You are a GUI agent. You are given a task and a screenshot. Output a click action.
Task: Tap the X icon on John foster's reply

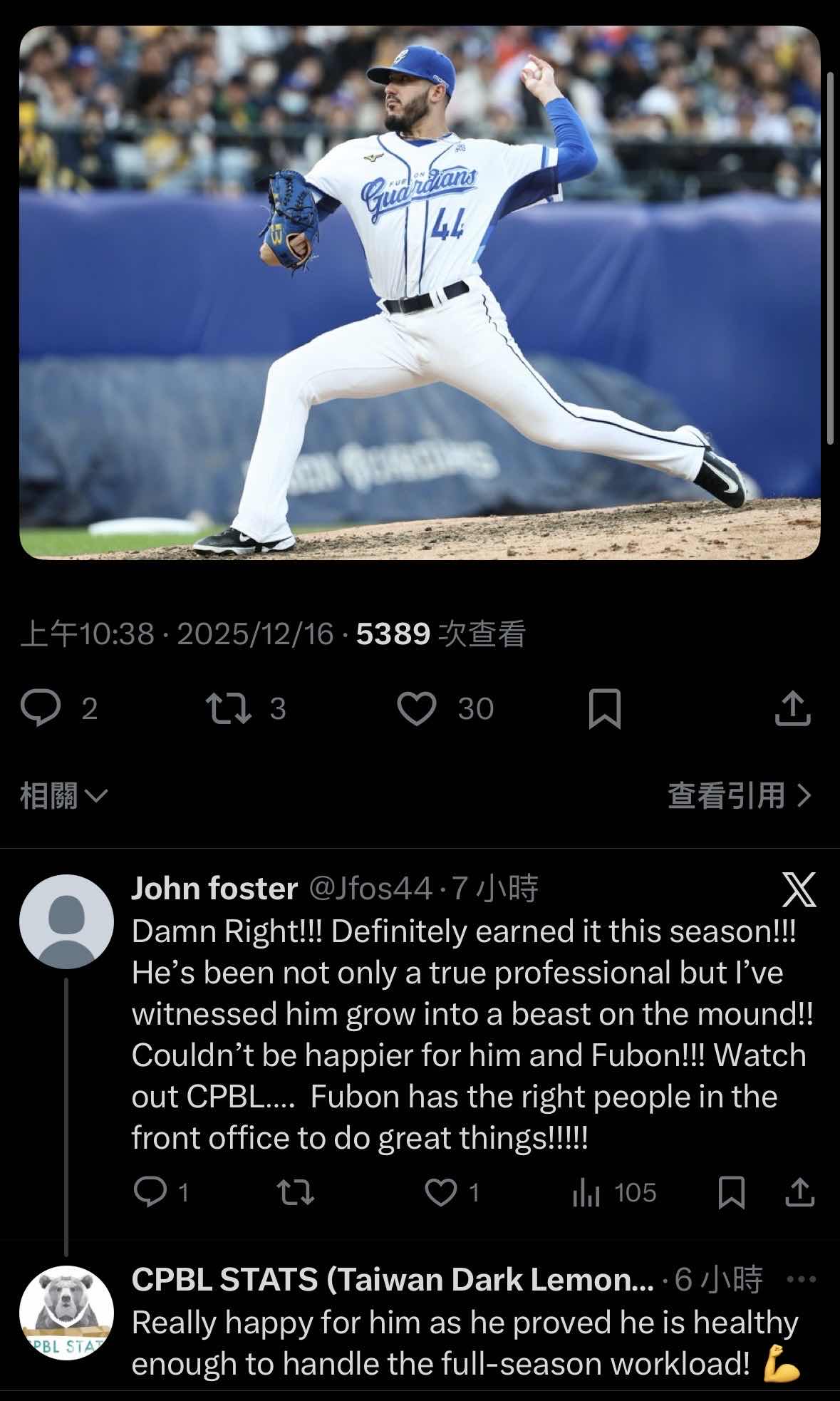(799, 890)
